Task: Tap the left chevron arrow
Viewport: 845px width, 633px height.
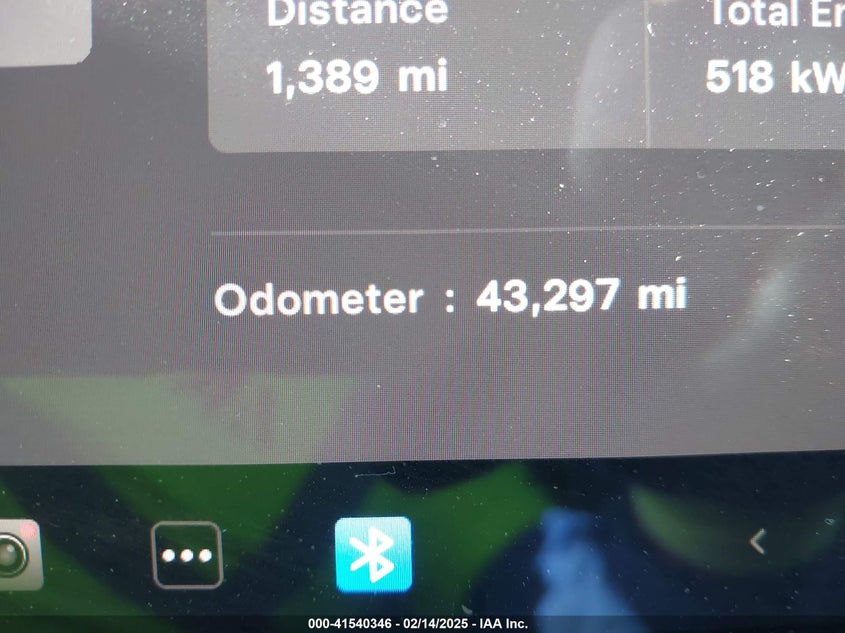Action: [758, 542]
